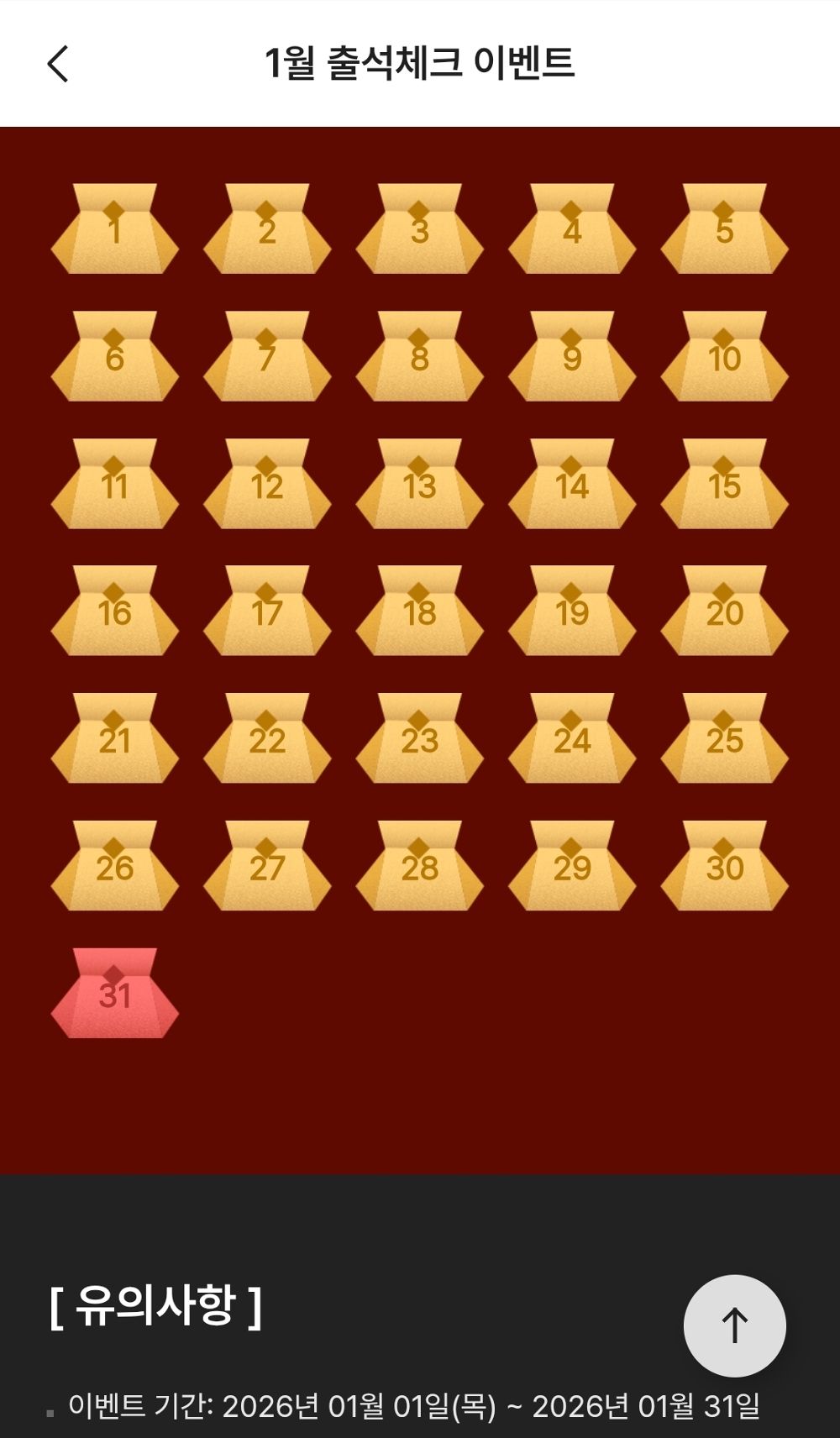This screenshot has width=840, height=1438.
Task: Tap lucky pouch number 23
Action: click(419, 740)
